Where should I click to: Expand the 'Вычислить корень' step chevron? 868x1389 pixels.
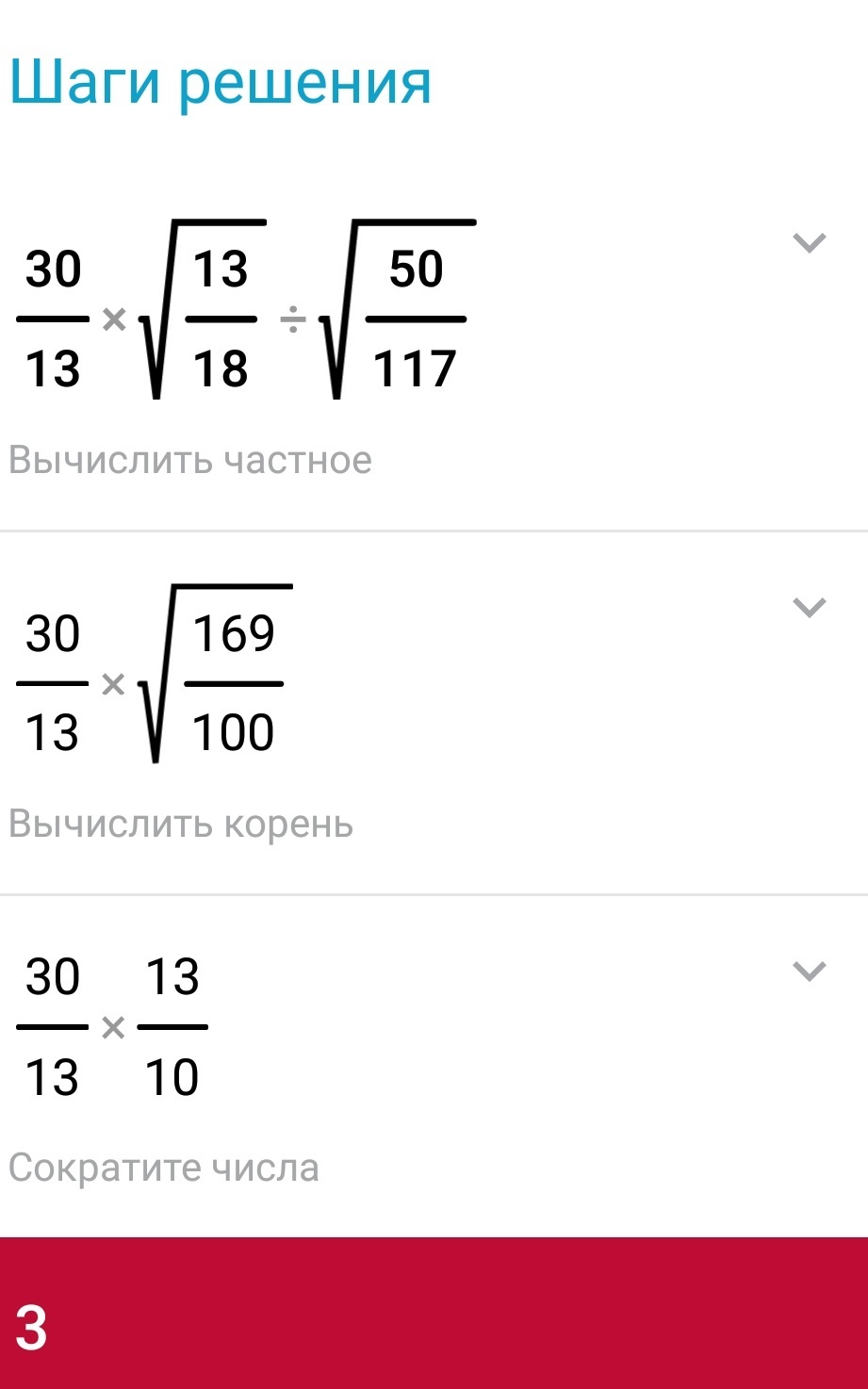pos(810,608)
